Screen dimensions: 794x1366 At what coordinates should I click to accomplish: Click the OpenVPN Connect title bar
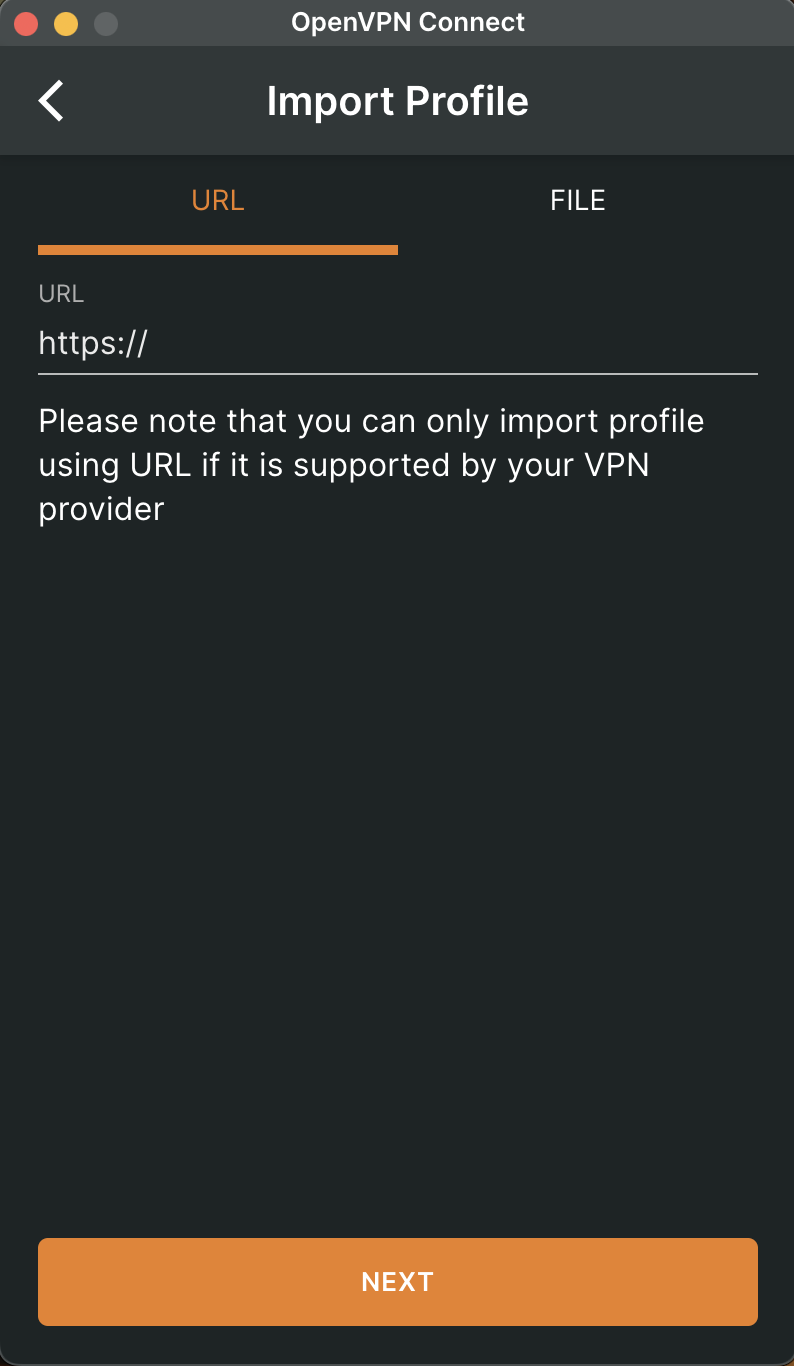coord(407,22)
